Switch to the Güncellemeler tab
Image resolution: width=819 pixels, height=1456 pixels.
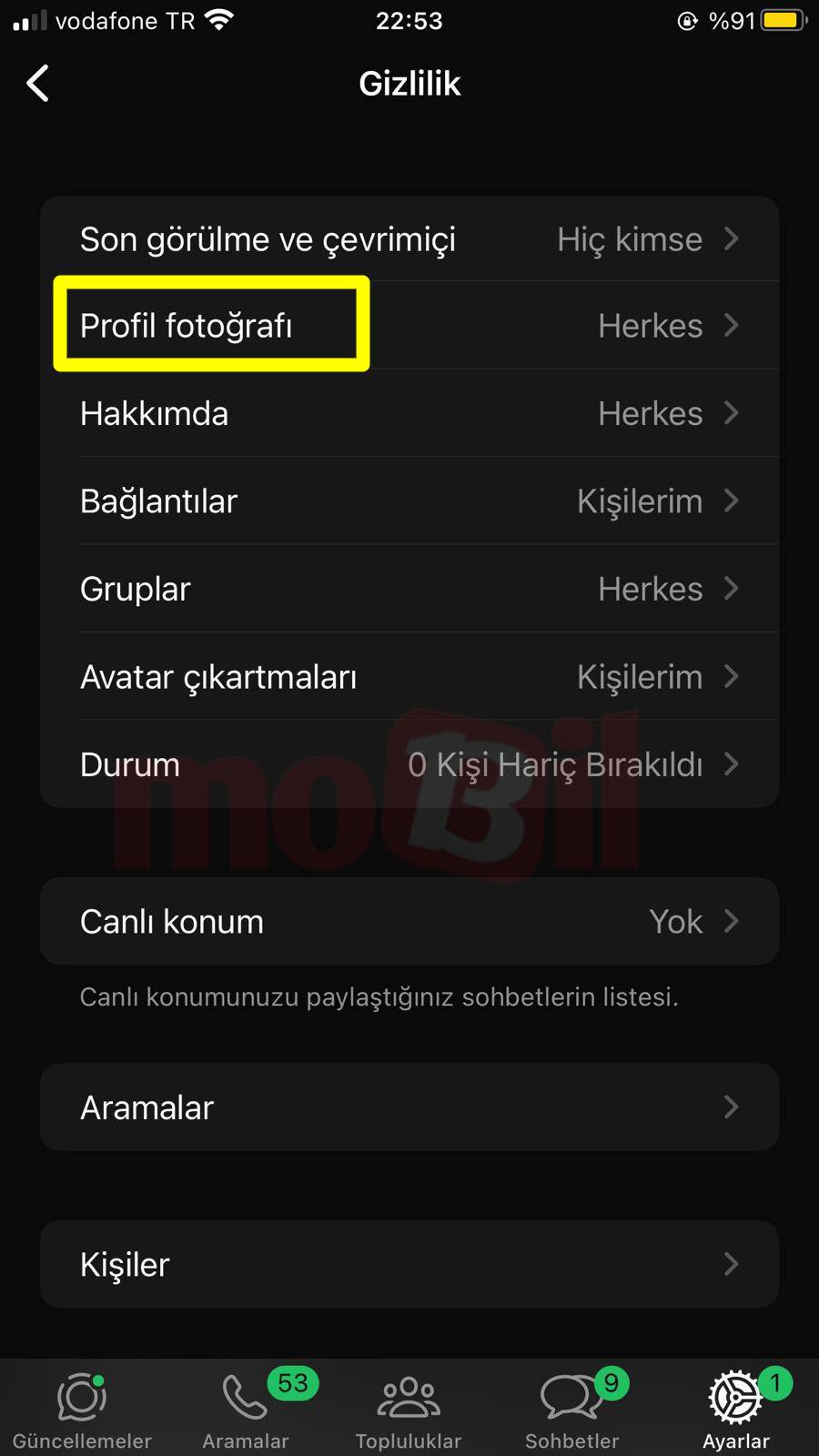[82, 1410]
